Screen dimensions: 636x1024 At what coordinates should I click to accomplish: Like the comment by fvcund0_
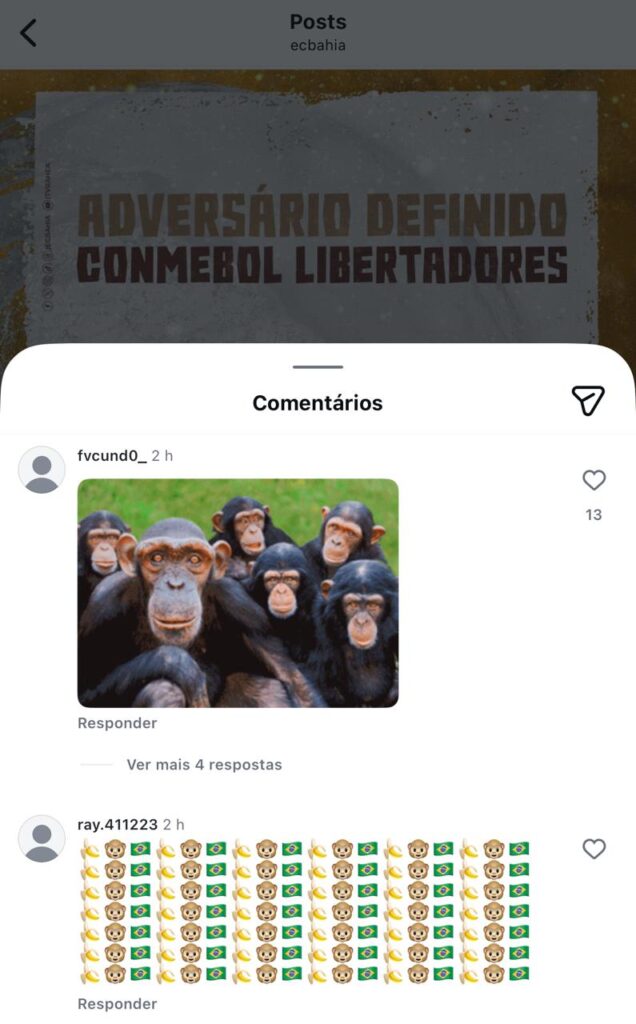[x=594, y=481]
